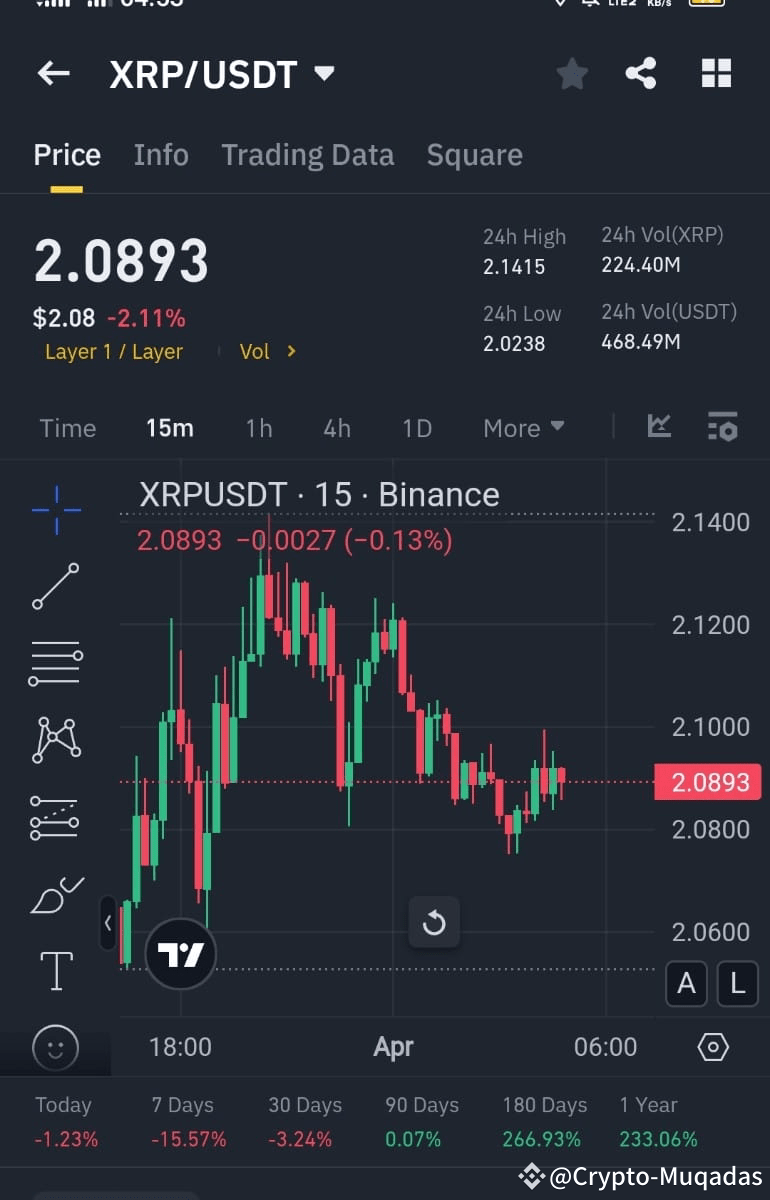Open the horizontal lines drawing tool
The width and height of the screenshot is (770, 1200).
pyautogui.click(x=55, y=662)
